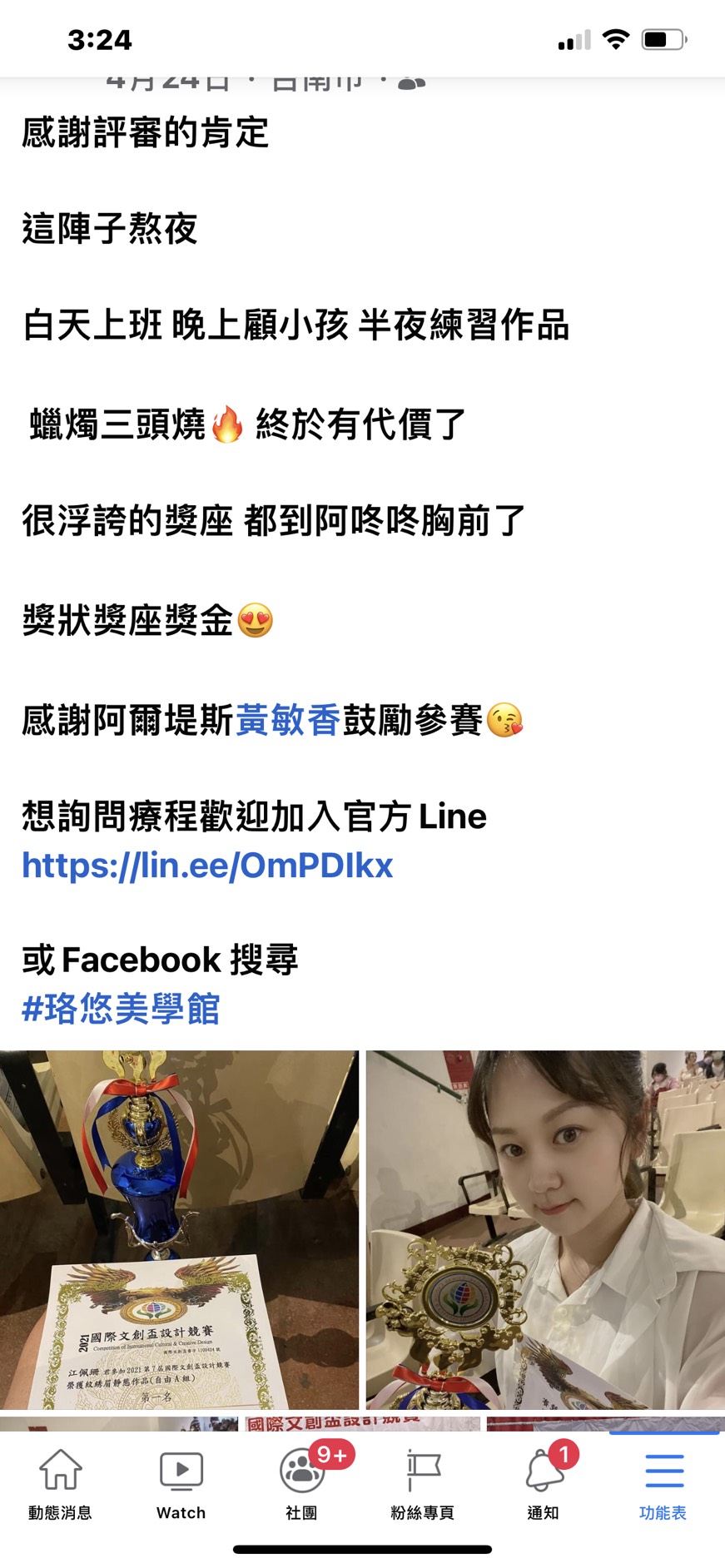Go to the 動態消息 home tab
725x1568 pixels.
click(60, 1486)
